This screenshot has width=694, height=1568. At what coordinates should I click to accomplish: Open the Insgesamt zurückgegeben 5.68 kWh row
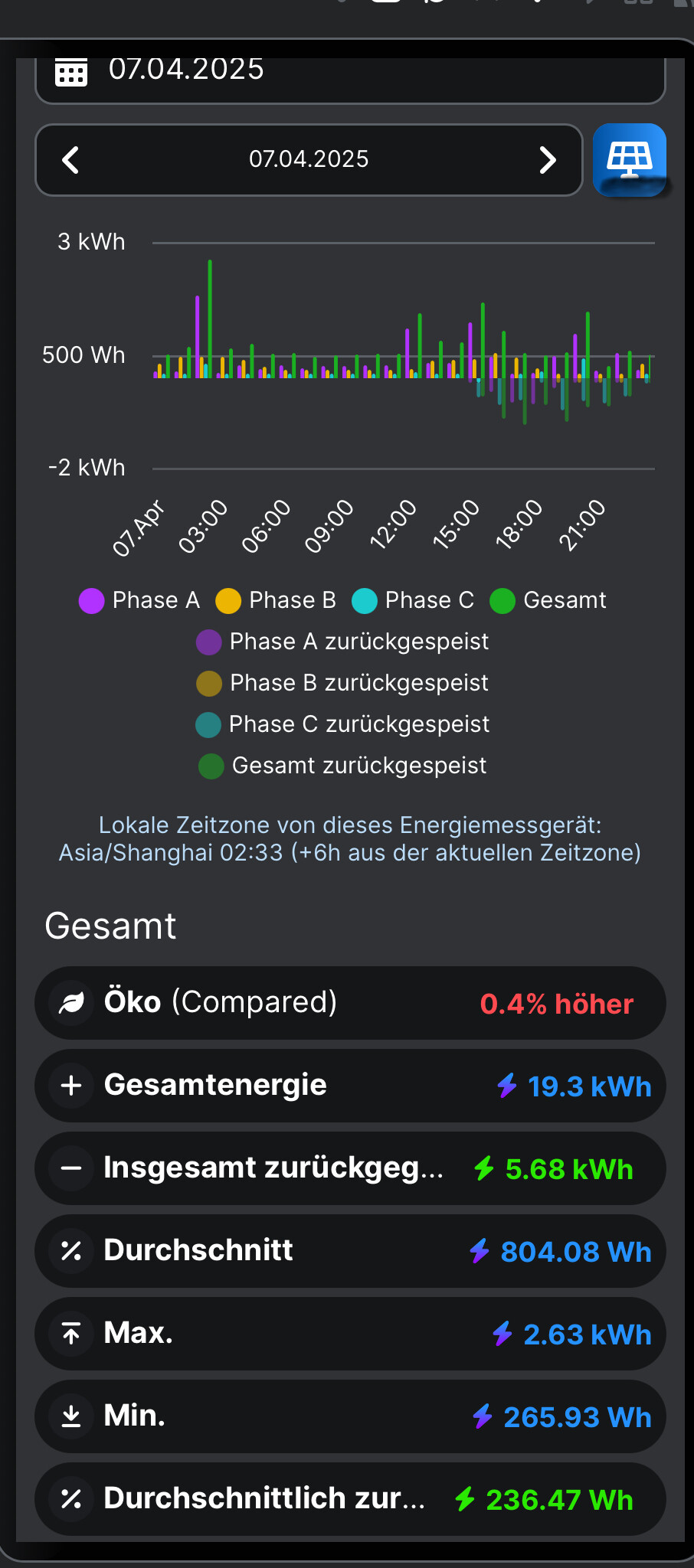click(x=350, y=1168)
